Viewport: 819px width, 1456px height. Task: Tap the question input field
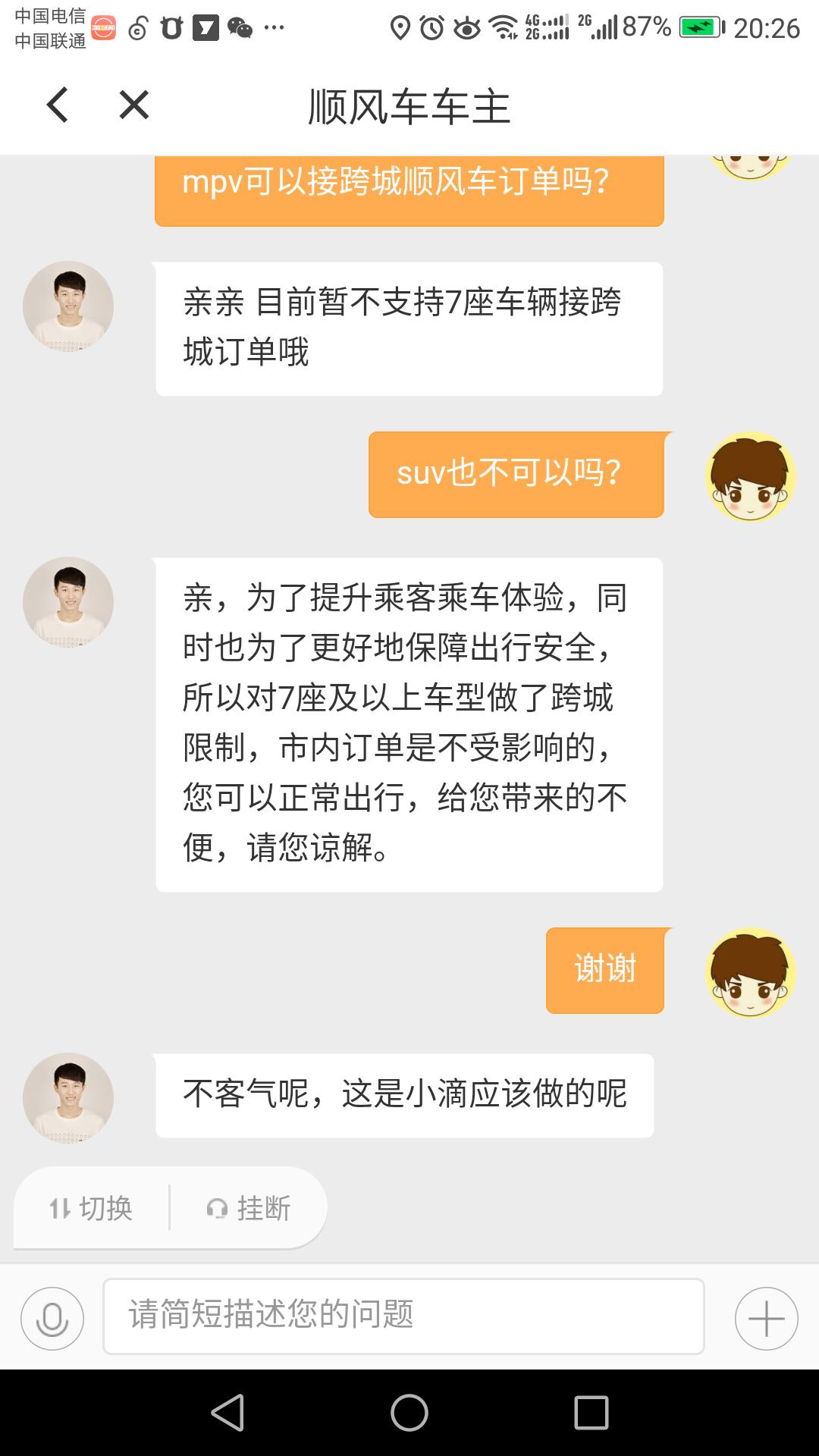[409, 1316]
